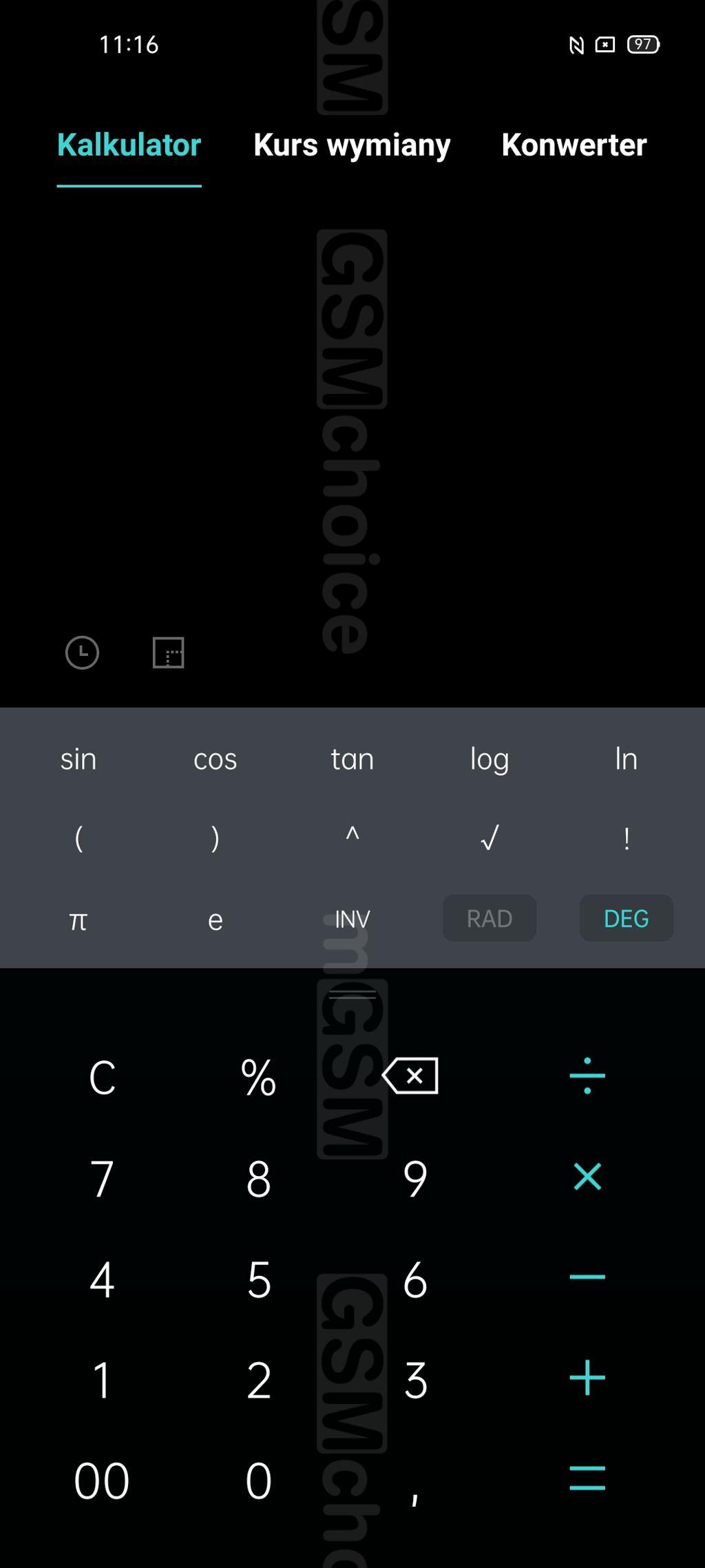The height and width of the screenshot is (1568, 705).
Task: Select DEG angle mode
Action: coord(627,918)
